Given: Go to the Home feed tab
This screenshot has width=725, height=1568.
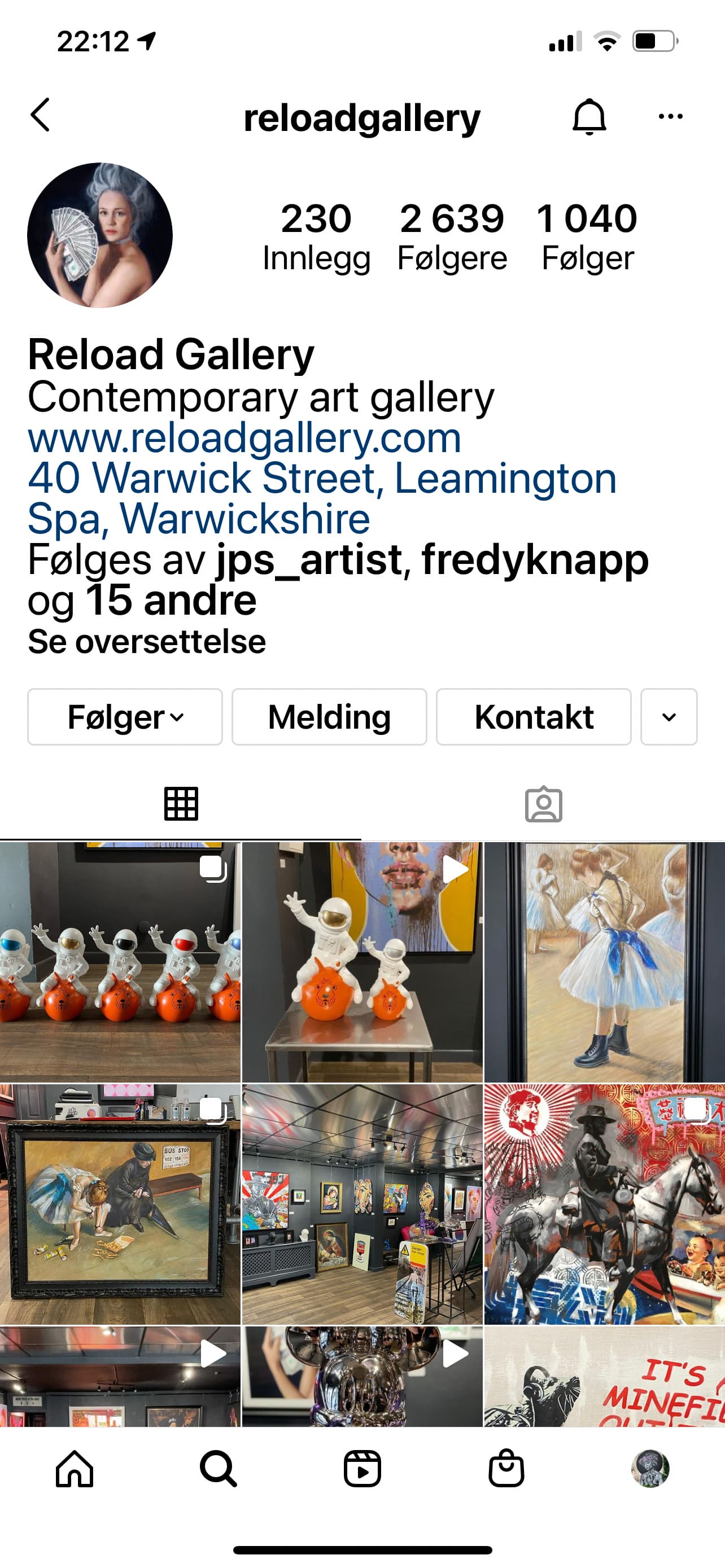Looking at the screenshot, I should click(x=75, y=1469).
